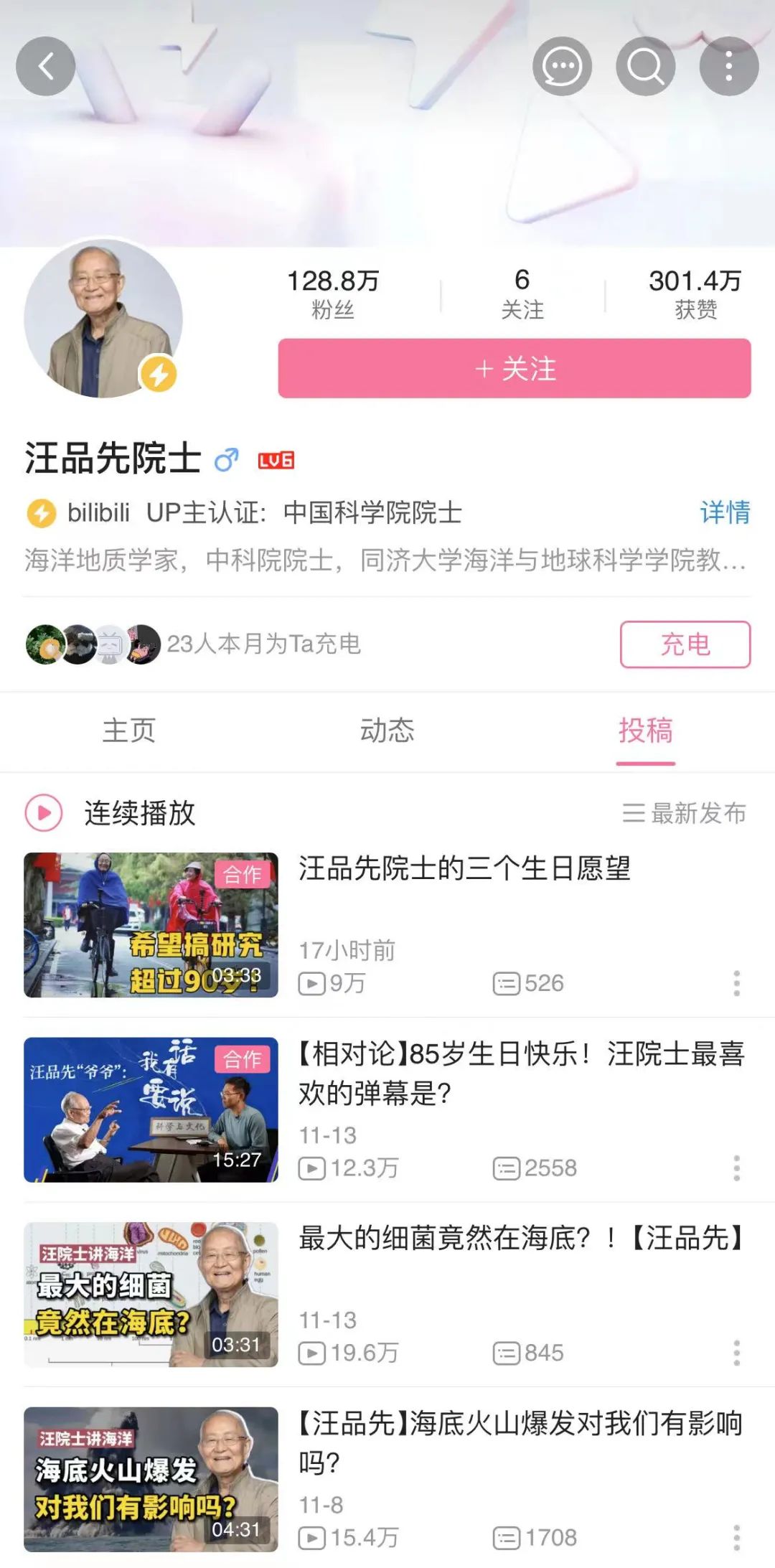Screen dimensions: 775x1568
Task: Open the 最大的细菌竟然在海底 video thumbnail
Action: click(x=149, y=1294)
